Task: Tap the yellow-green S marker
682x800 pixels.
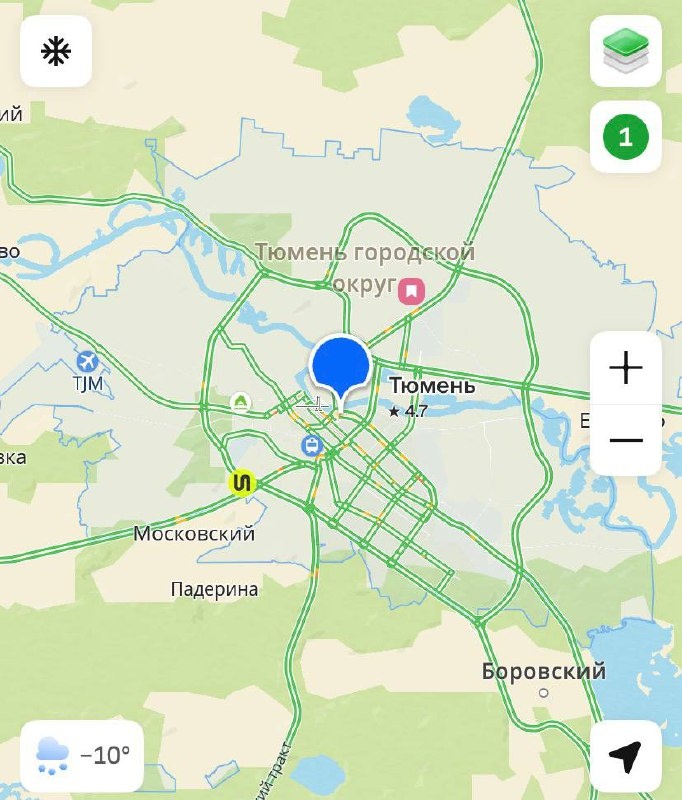Action: [x=242, y=483]
